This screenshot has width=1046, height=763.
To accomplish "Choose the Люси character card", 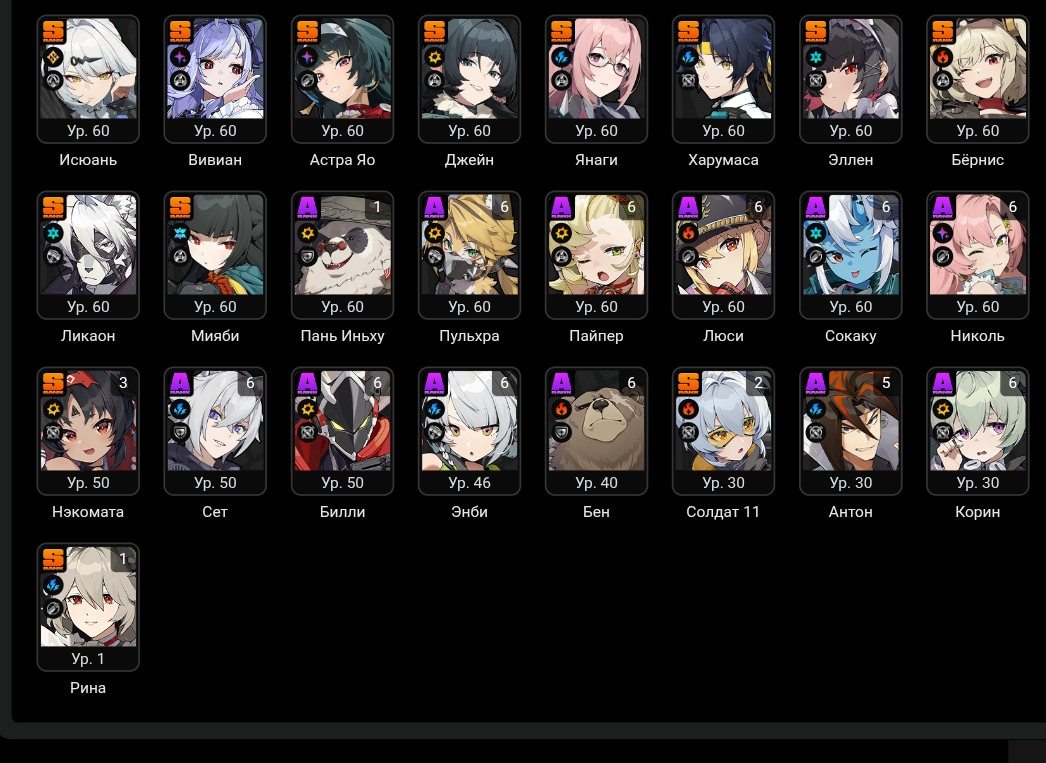I will (724, 255).
